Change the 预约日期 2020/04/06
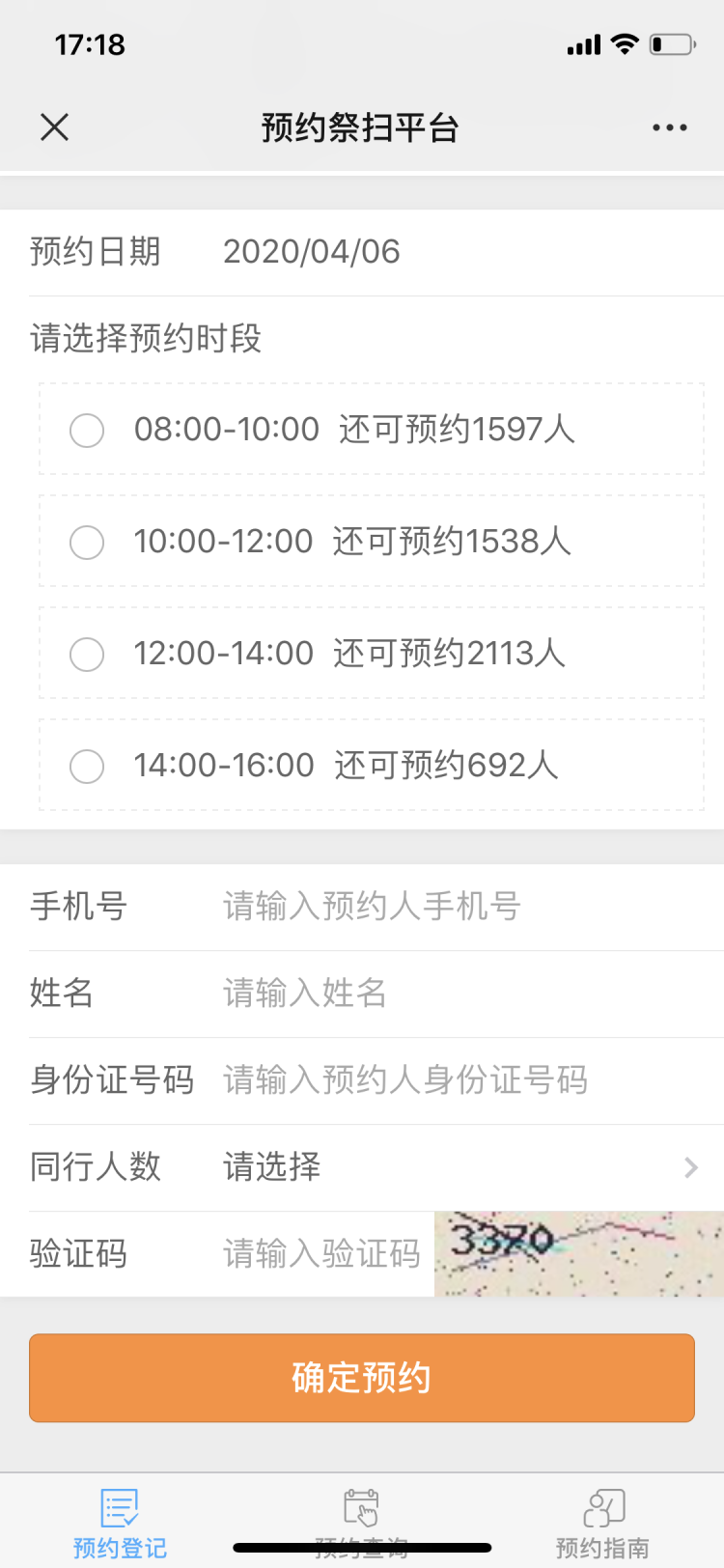This screenshot has height=1568, width=724. [311, 252]
